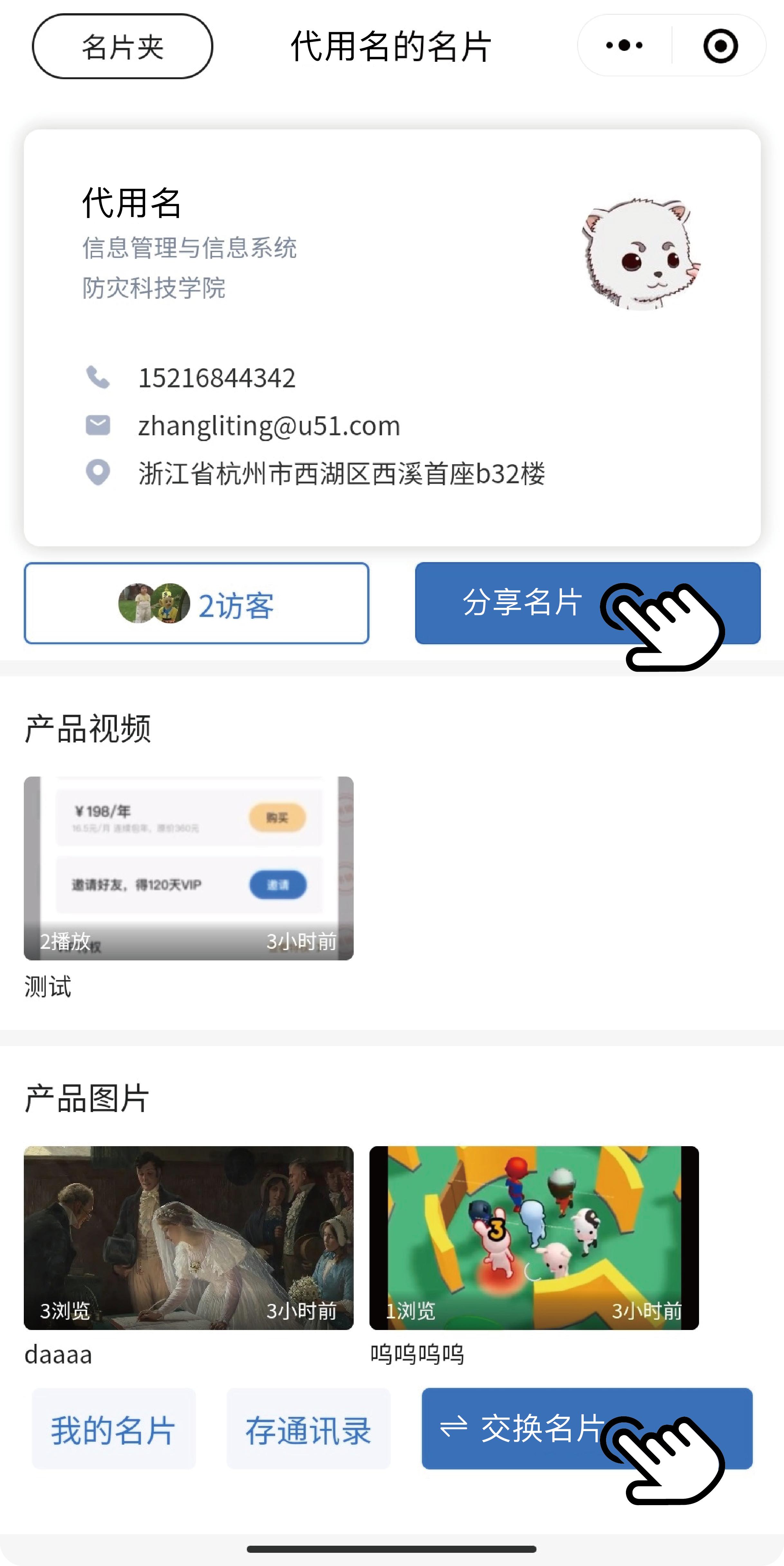Tap 分享名片 to share the card
This screenshot has height=1566, width=784.
point(588,603)
